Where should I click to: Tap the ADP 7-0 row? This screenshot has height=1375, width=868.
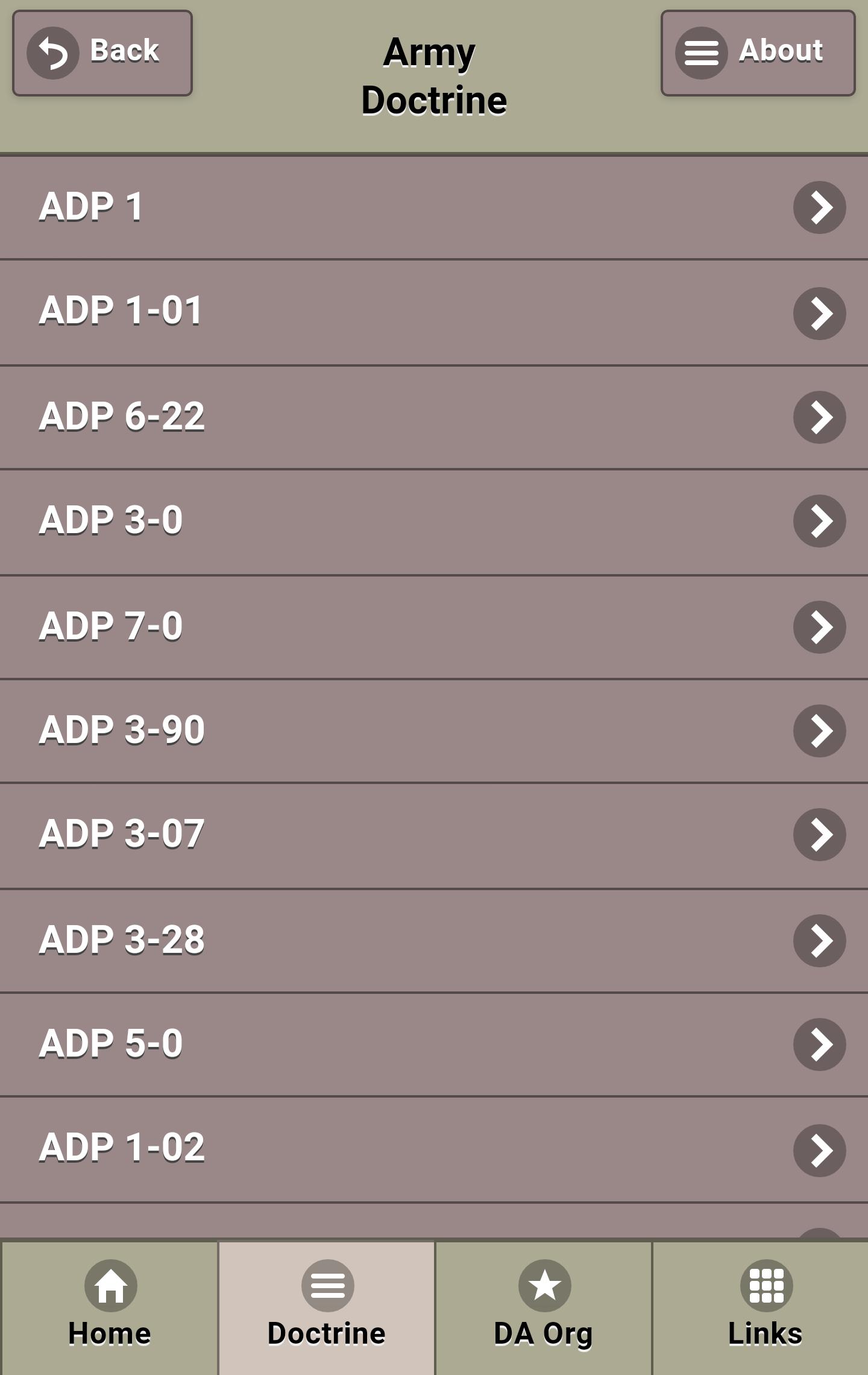434,627
